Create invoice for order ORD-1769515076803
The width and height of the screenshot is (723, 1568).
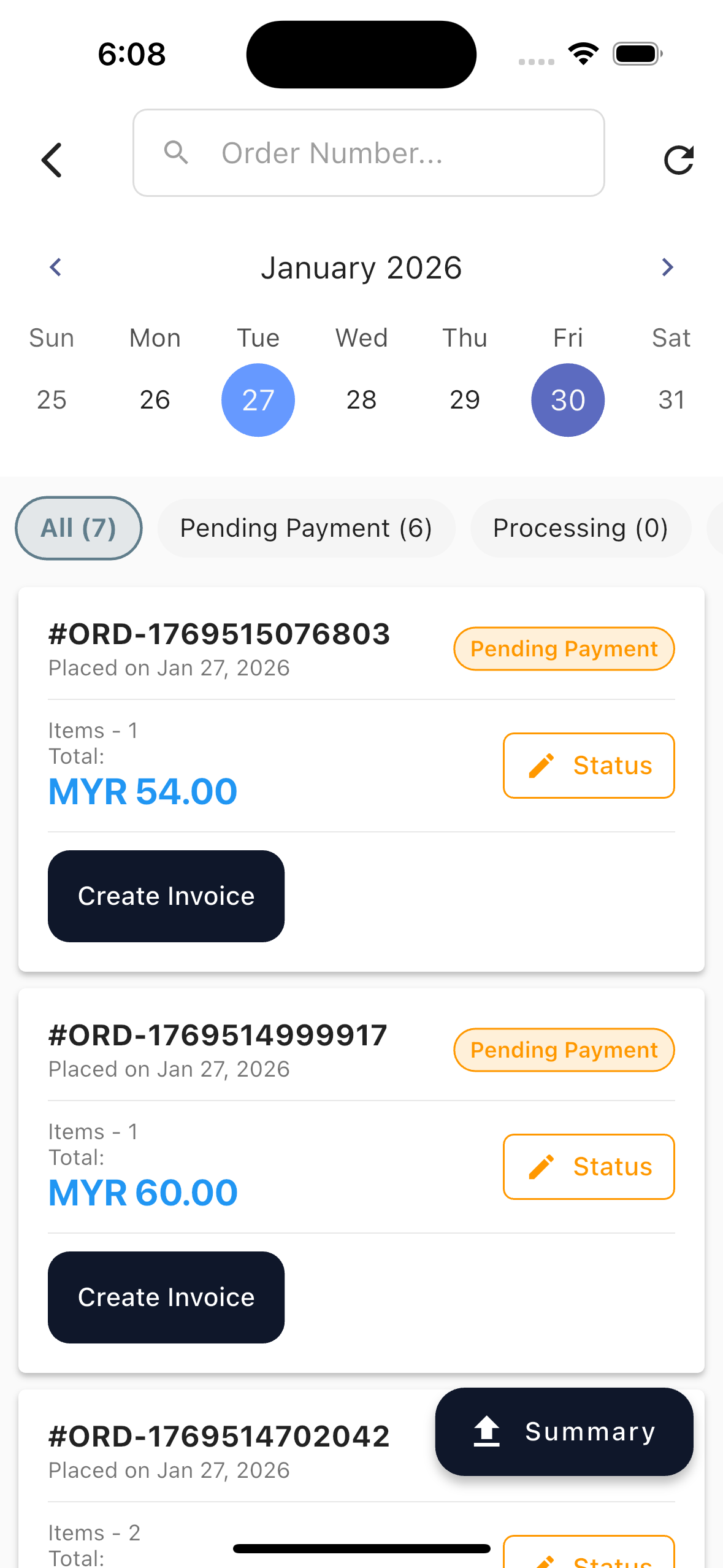(x=166, y=896)
